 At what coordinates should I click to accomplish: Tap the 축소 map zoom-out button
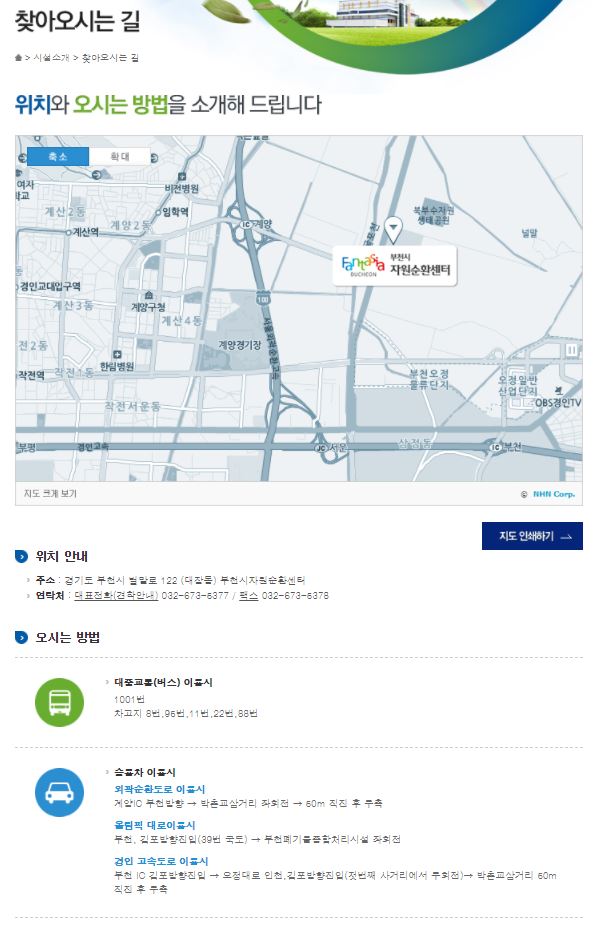58,157
